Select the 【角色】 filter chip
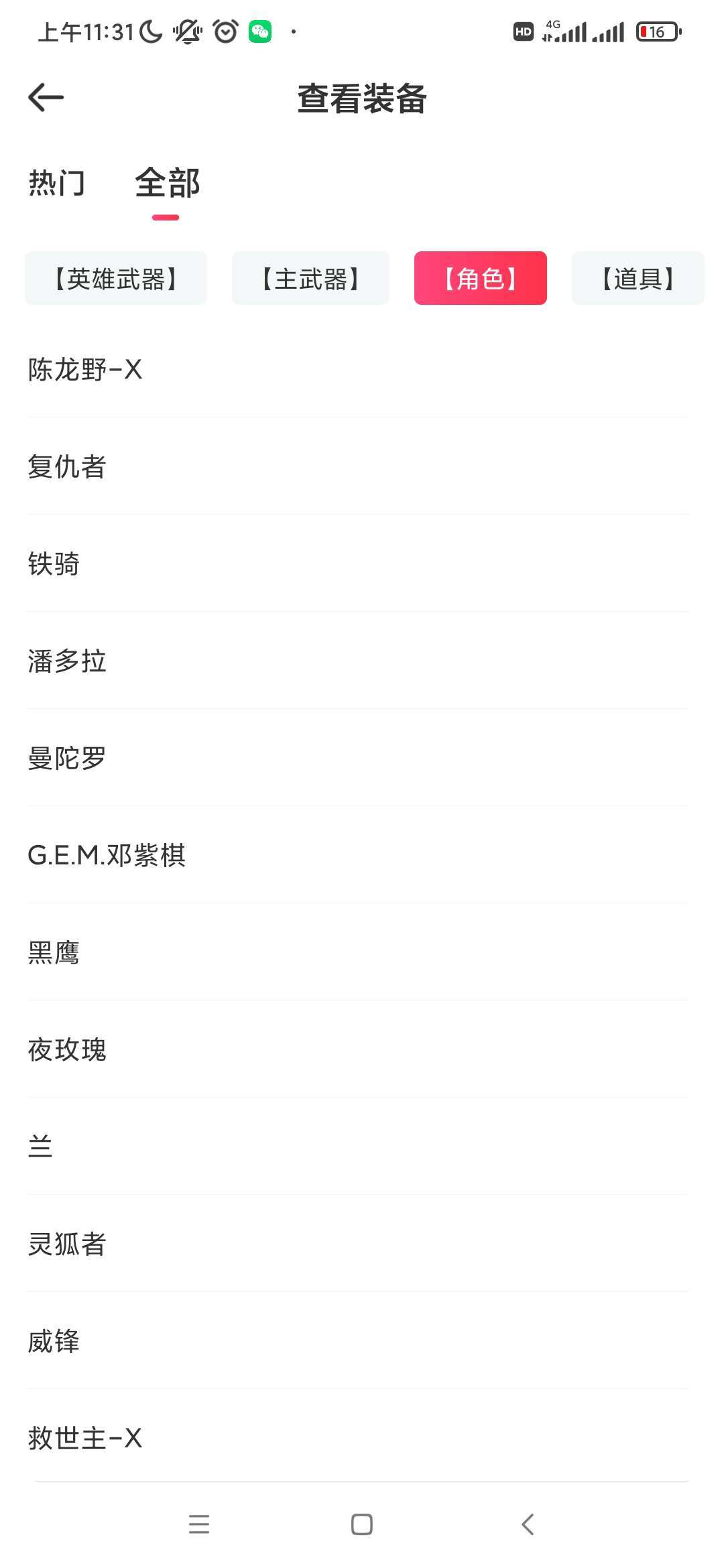This screenshot has width=724, height=1568. pos(481,278)
